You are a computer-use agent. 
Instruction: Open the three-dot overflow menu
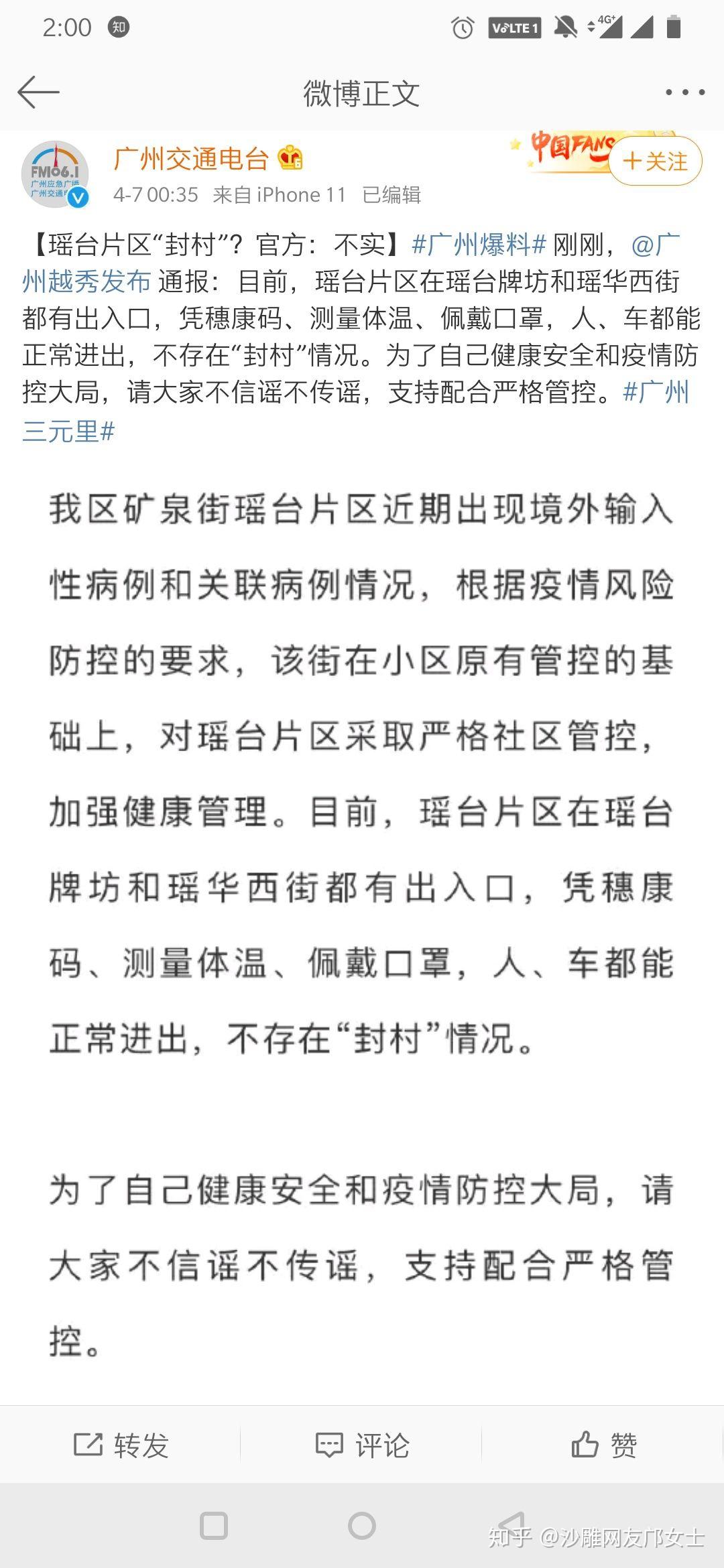[x=684, y=92]
